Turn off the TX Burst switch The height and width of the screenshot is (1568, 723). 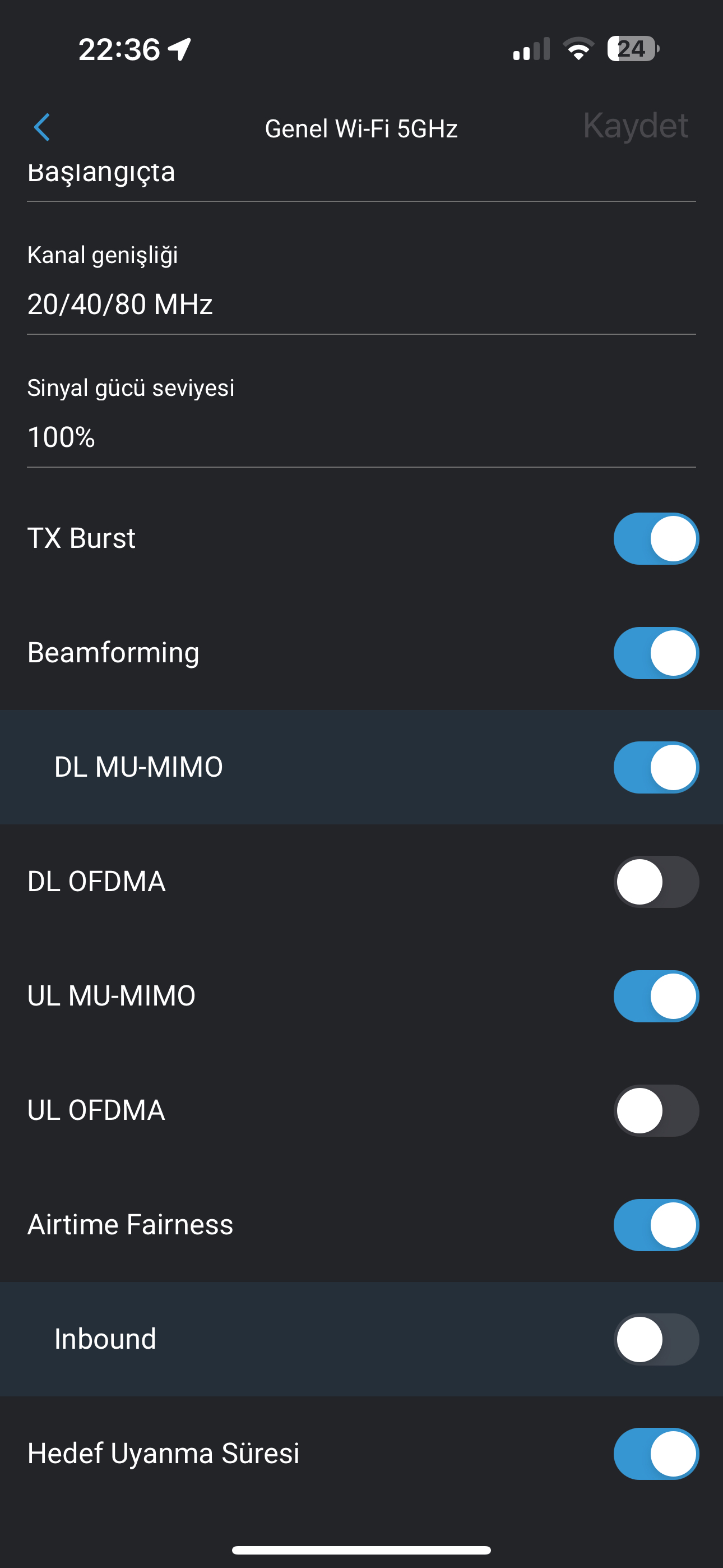656,539
